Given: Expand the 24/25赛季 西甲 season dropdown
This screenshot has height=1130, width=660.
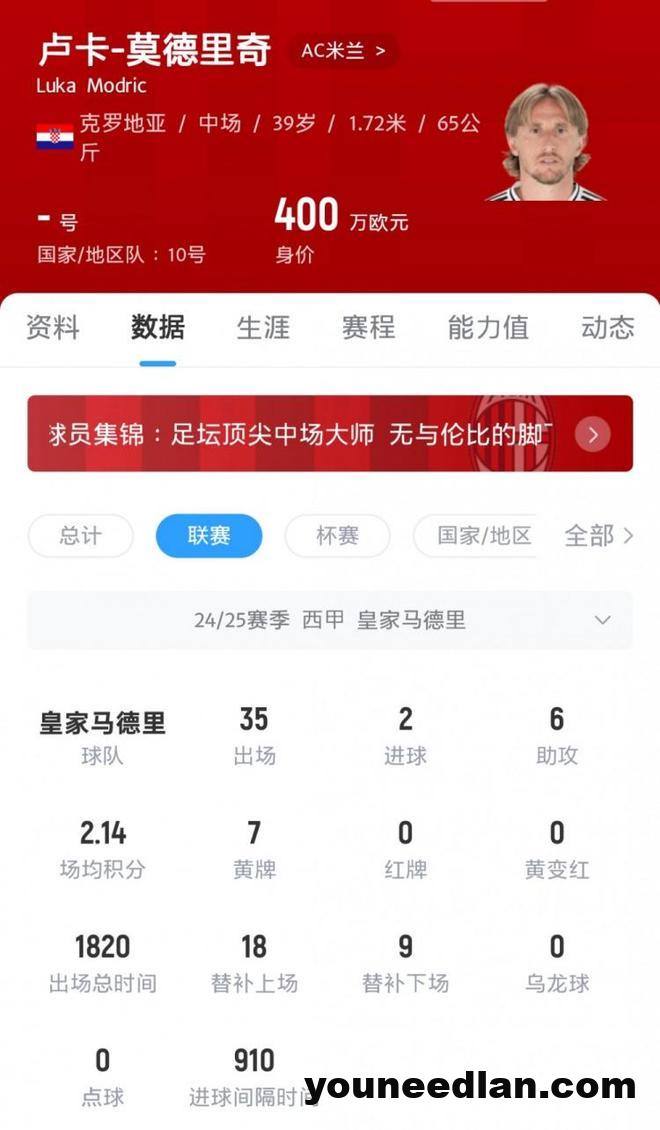Looking at the screenshot, I should tap(330, 620).
